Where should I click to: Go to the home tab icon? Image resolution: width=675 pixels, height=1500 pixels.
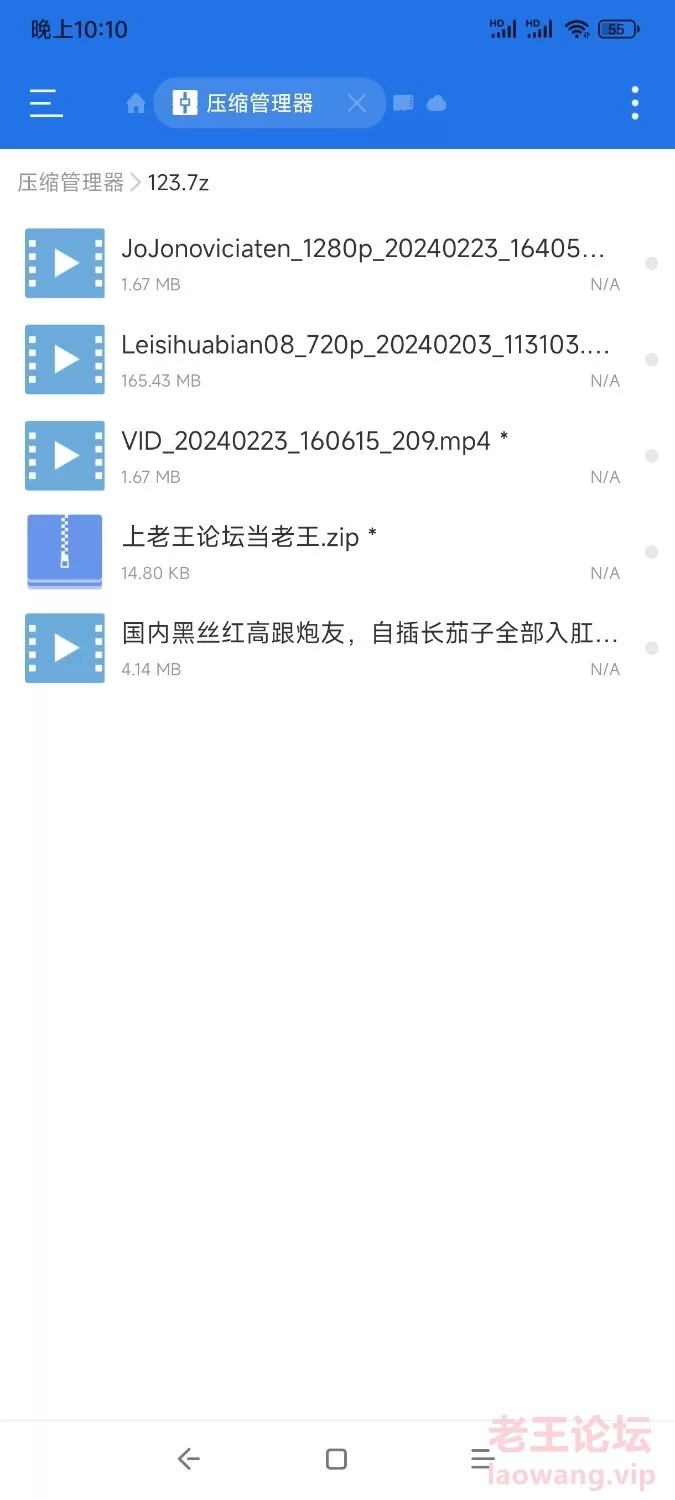[136, 104]
